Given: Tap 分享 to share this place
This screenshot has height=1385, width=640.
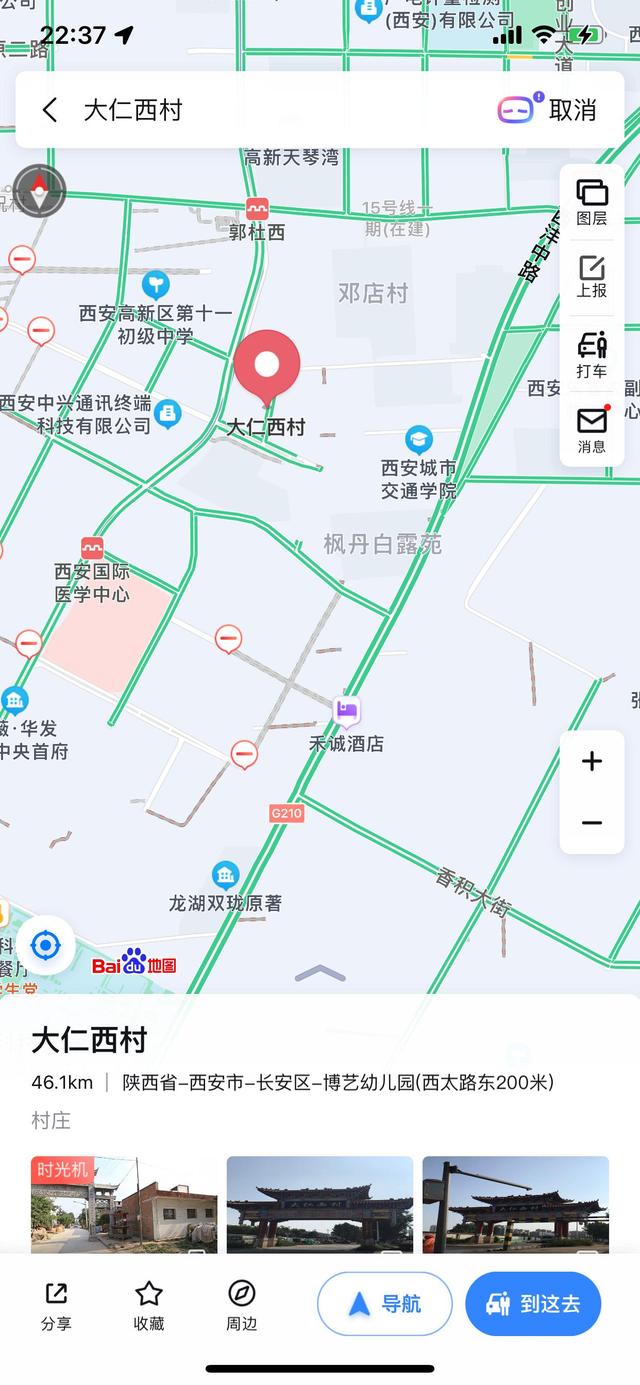Looking at the screenshot, I should (x=56, y=1305).
